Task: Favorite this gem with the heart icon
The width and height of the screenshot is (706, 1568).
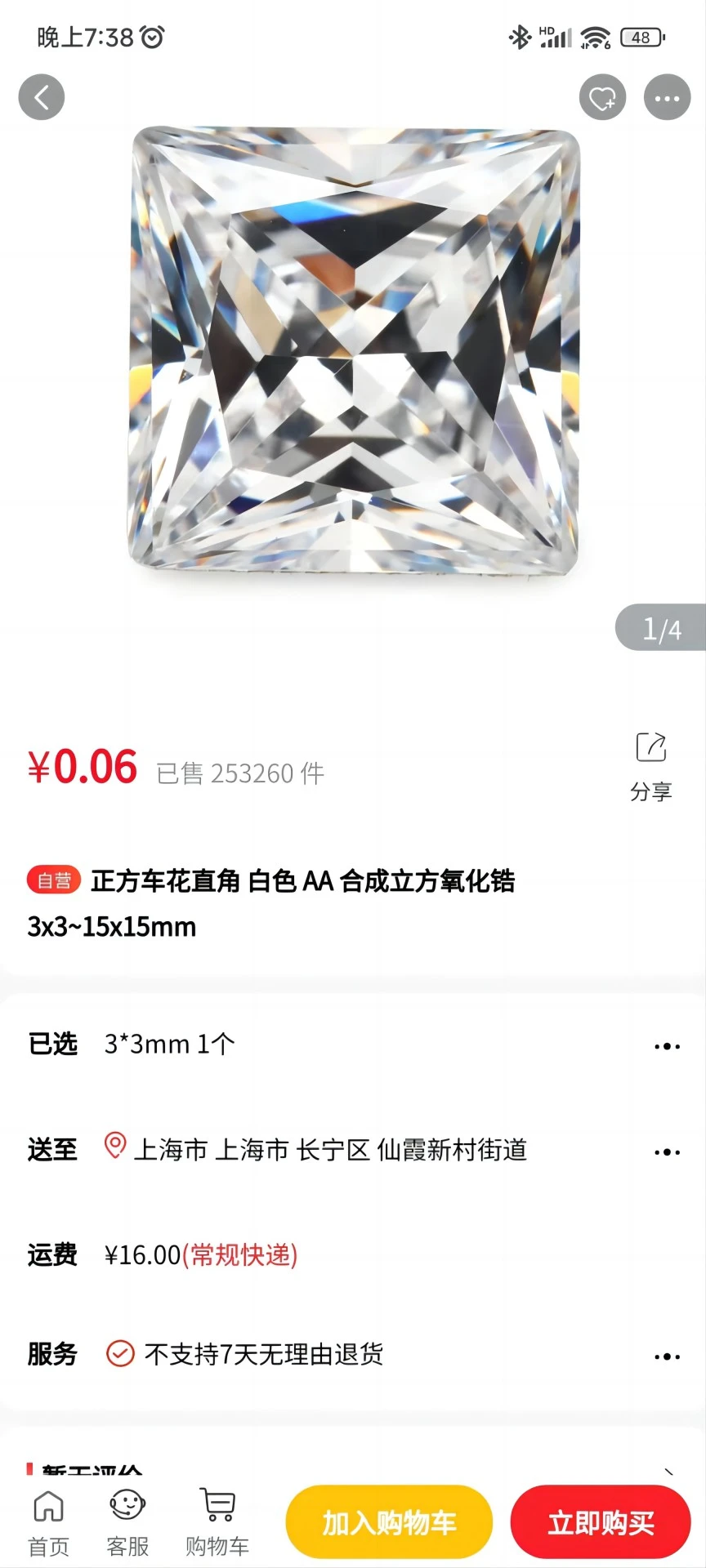Action: tap(602, 96)
